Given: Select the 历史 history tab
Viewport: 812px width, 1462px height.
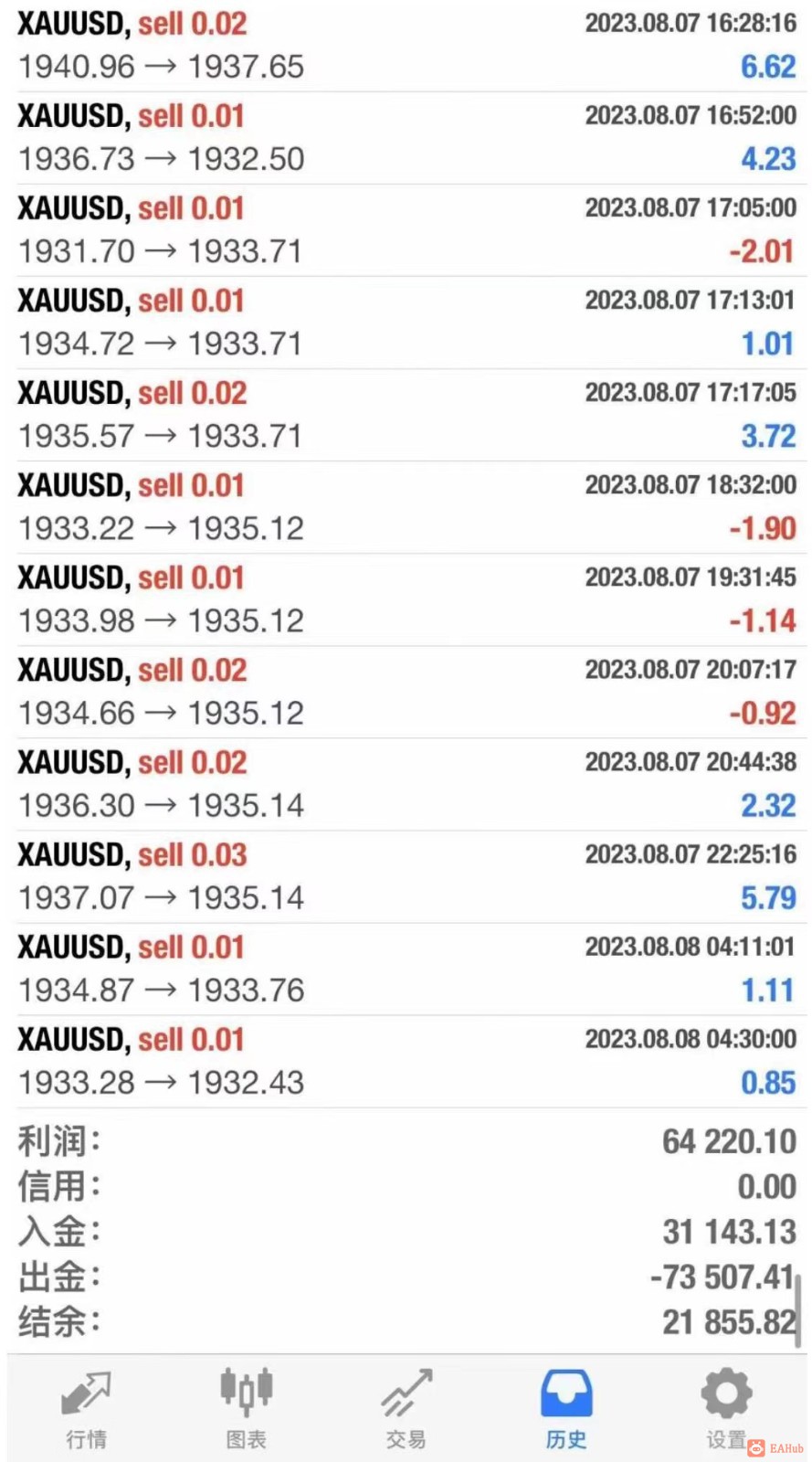Looking at the screenshot, I should 566,1408.
